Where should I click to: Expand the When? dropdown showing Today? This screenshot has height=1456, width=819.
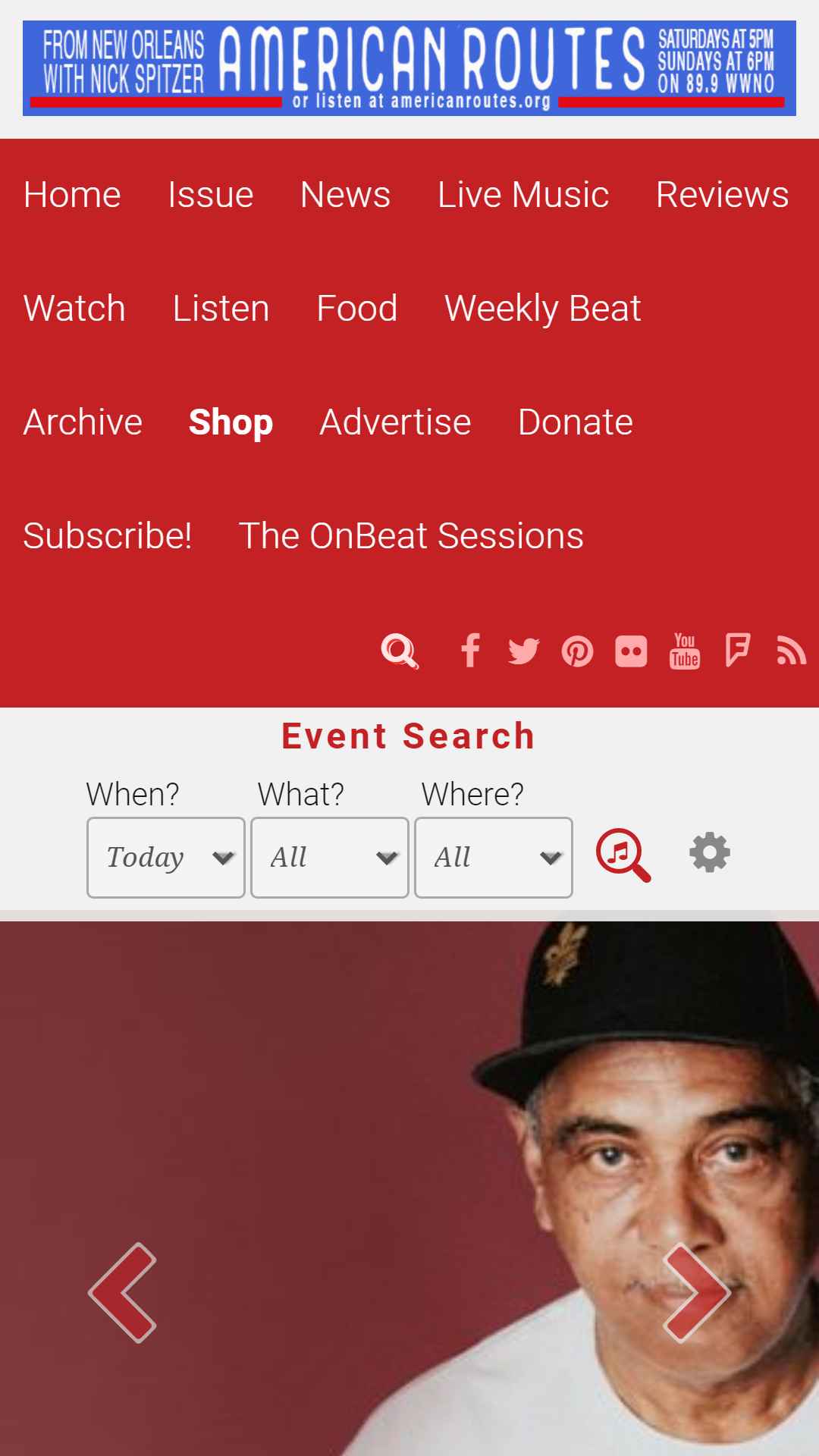click(x=166, y=858)
